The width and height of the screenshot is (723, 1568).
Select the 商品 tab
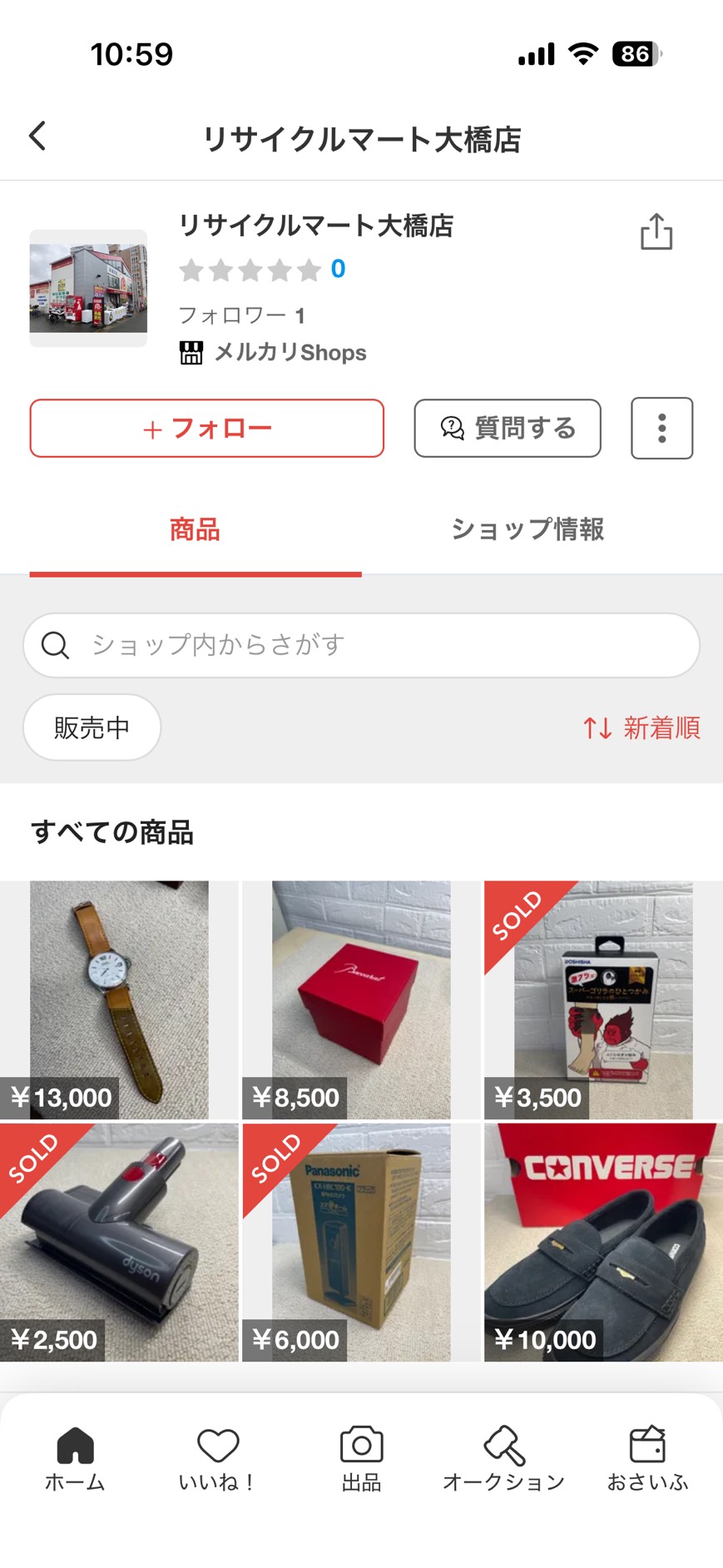[195, 529]
